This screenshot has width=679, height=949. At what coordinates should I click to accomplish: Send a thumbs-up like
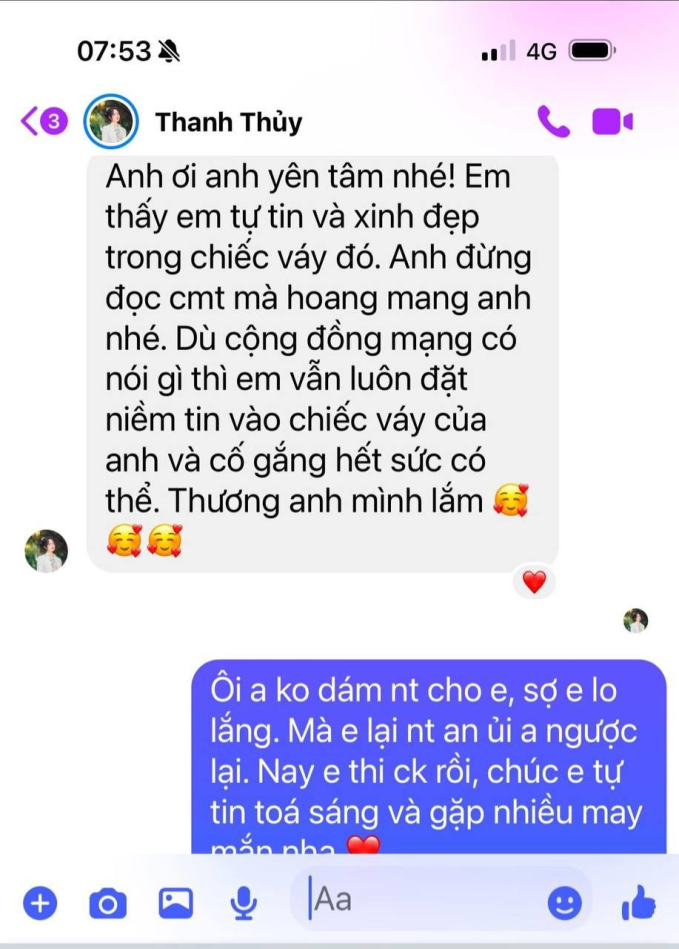[637, 904]
